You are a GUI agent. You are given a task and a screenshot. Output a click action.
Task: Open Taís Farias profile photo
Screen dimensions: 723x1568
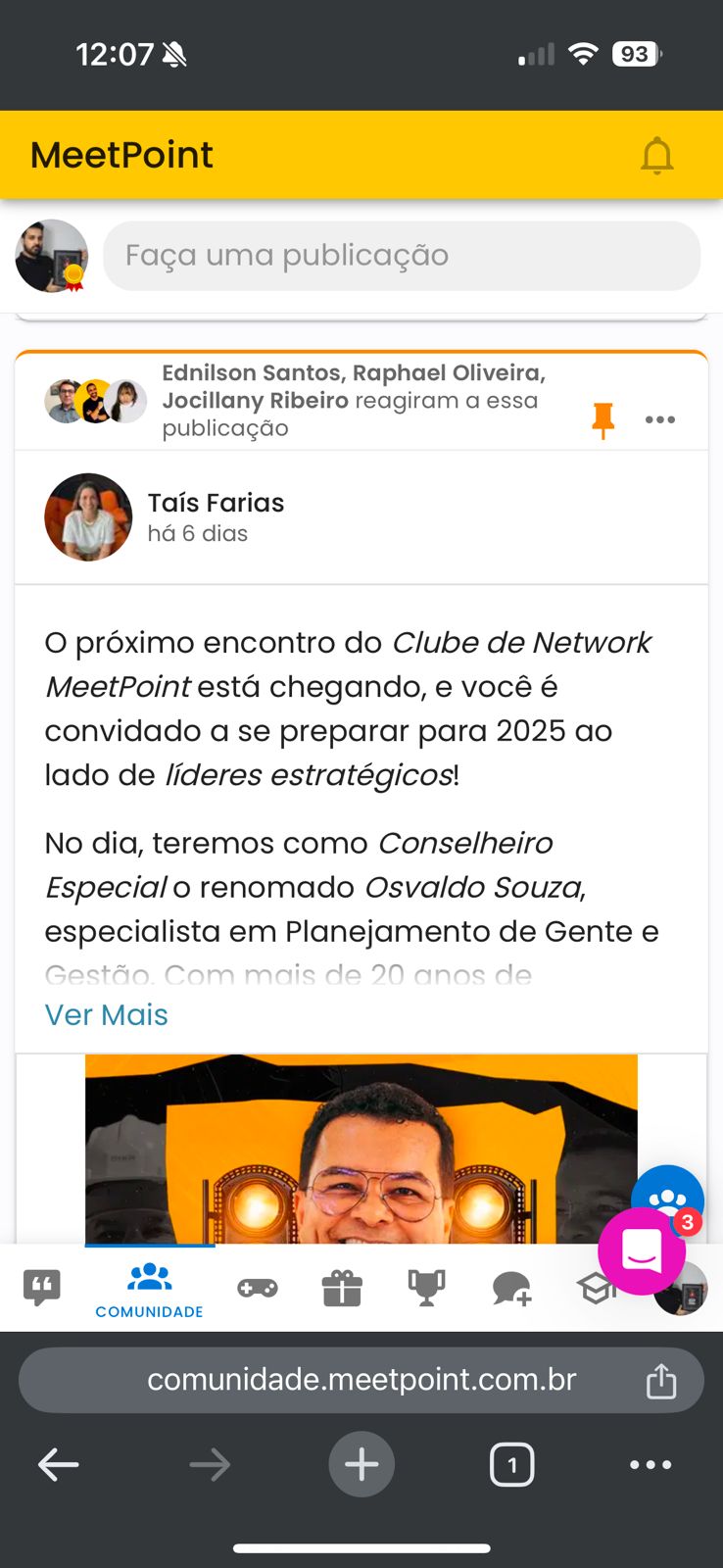point(88,517)
